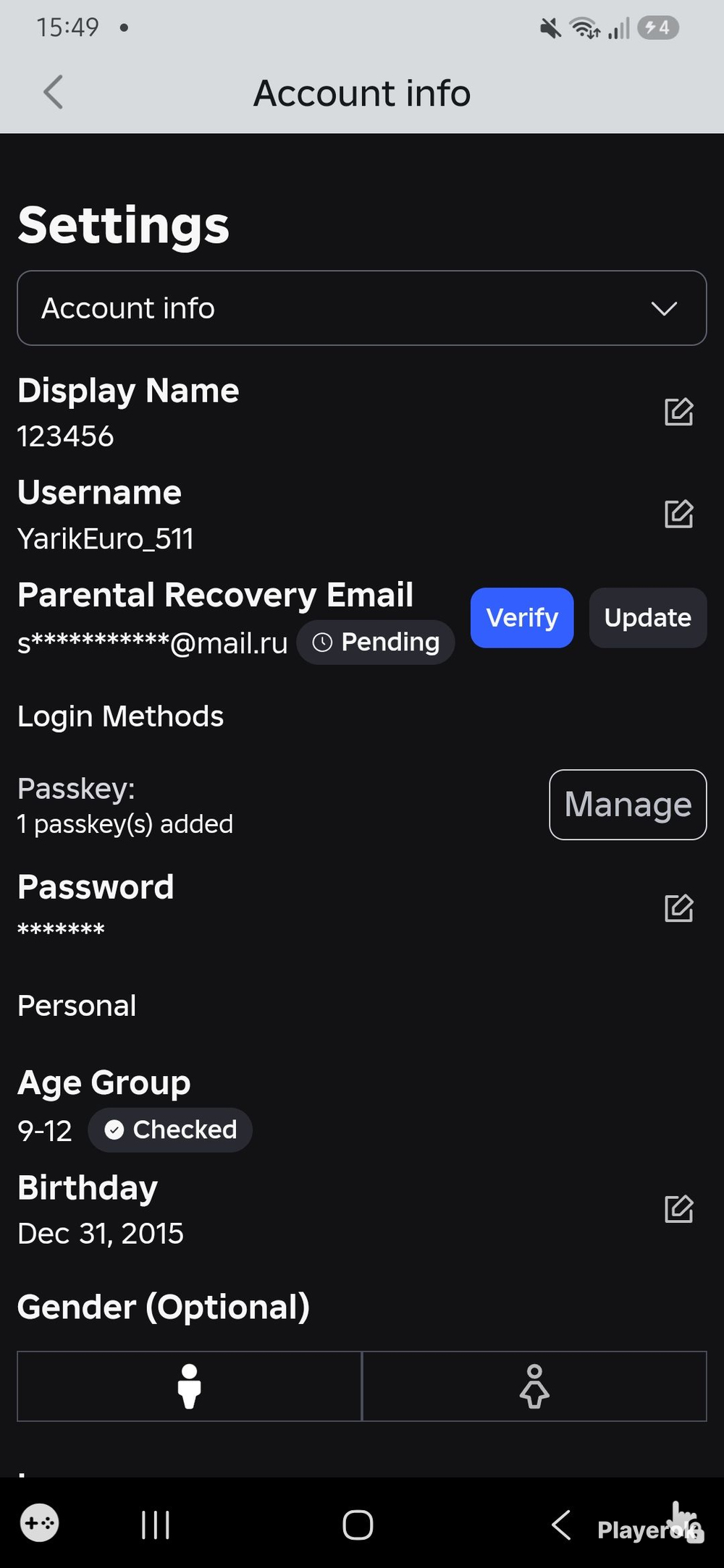Manage passkeys
This screenshot has width=724, height=1568.
point(628,805)
